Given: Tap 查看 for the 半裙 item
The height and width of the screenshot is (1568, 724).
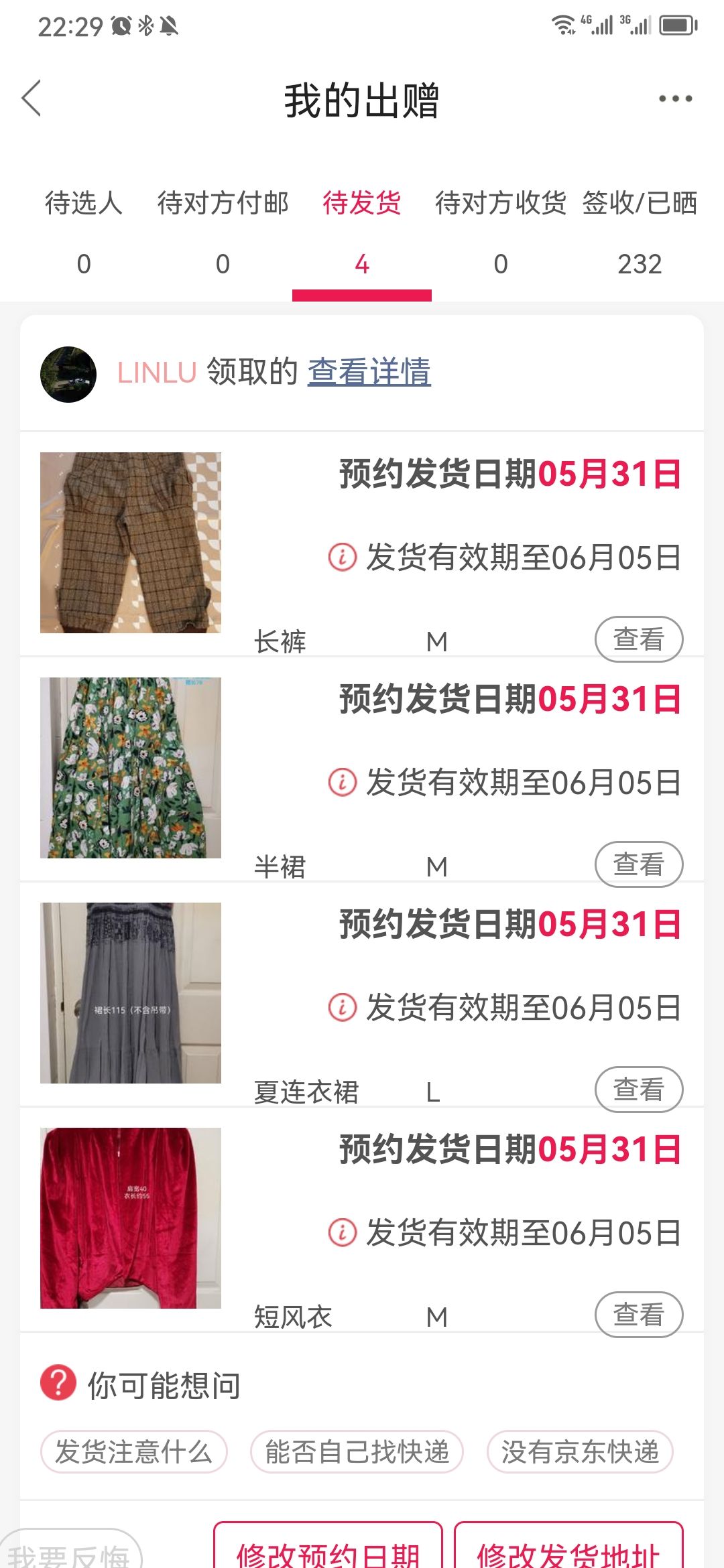Looking at the screenshot, I should (x=639, y=864).
